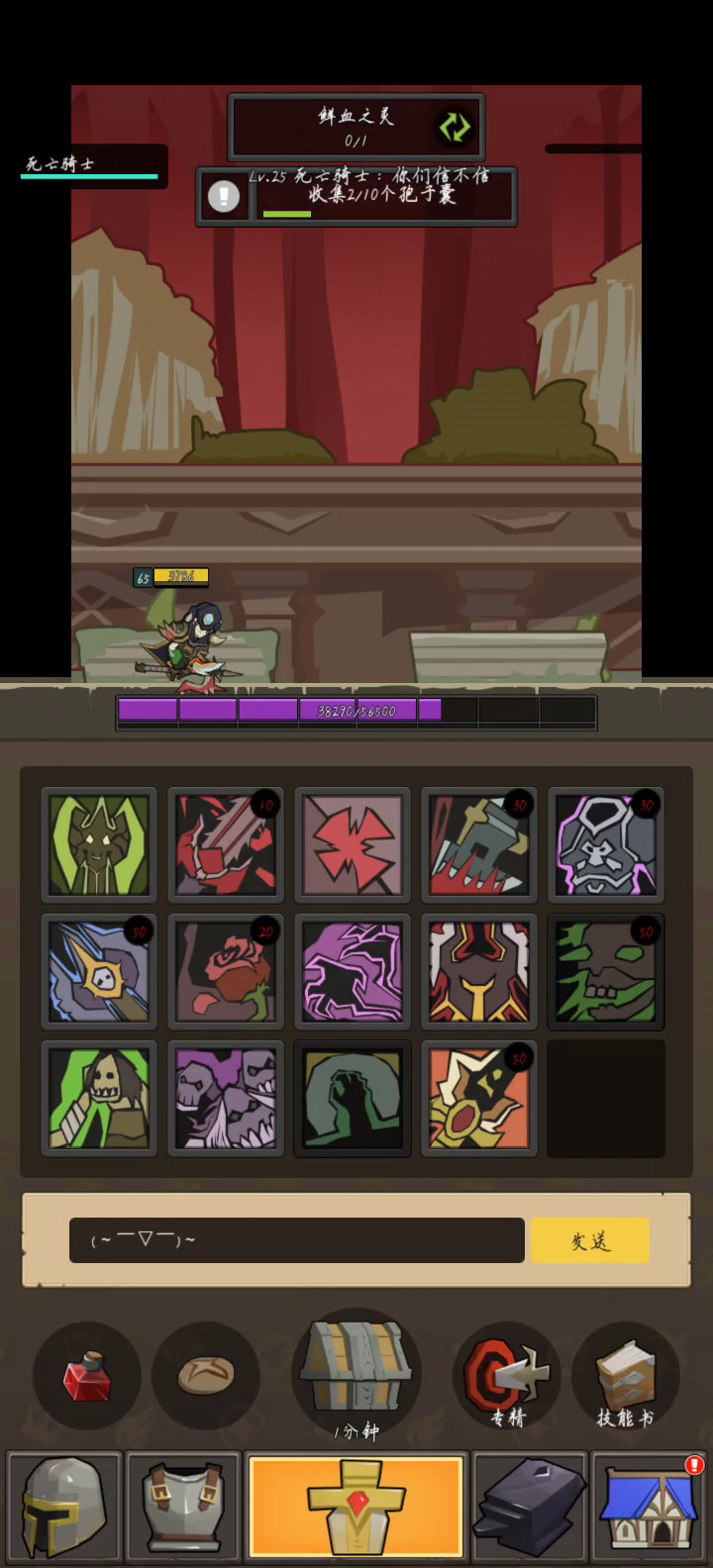Select the purple skulls pile skill

pyautogui.click(x=226, y=1099)
